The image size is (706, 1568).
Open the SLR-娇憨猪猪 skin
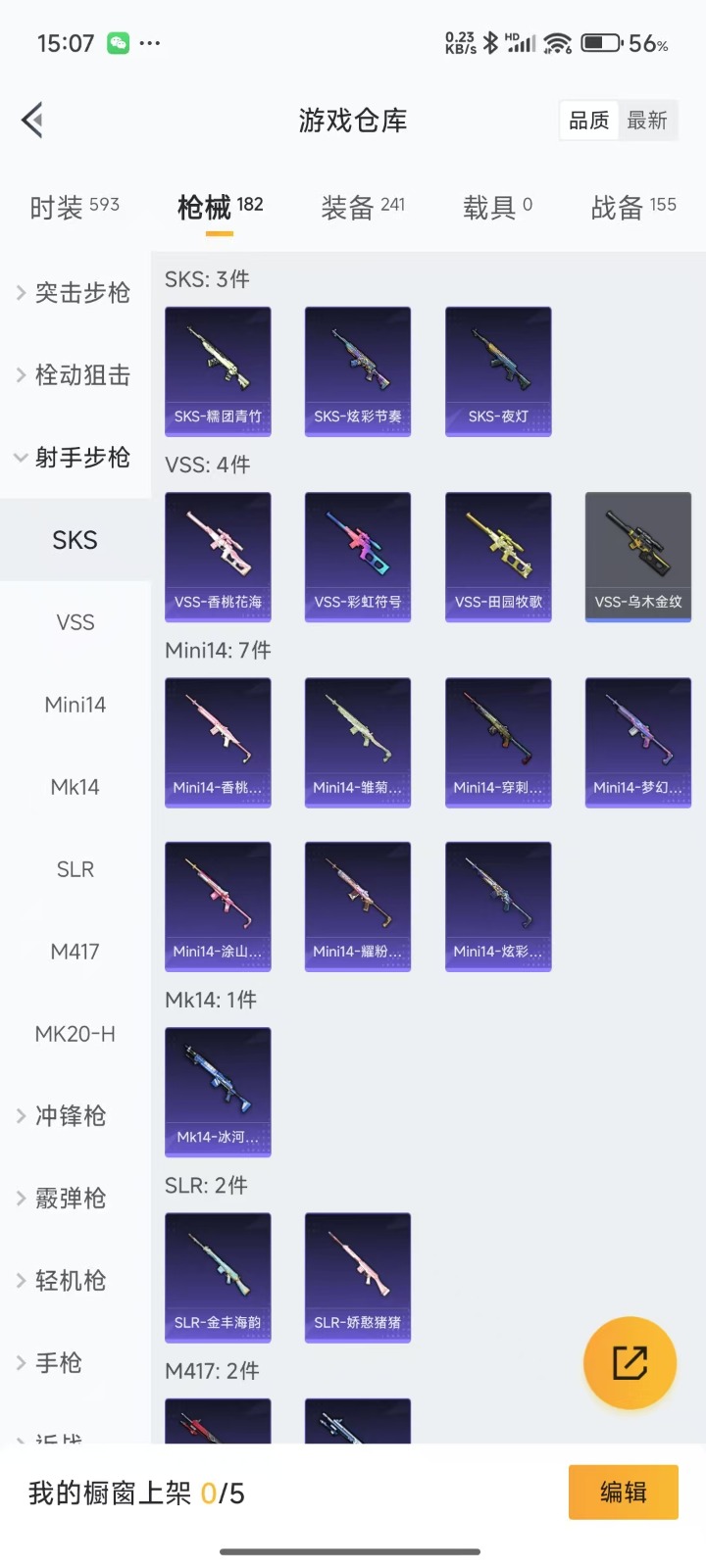point(358,1276)
